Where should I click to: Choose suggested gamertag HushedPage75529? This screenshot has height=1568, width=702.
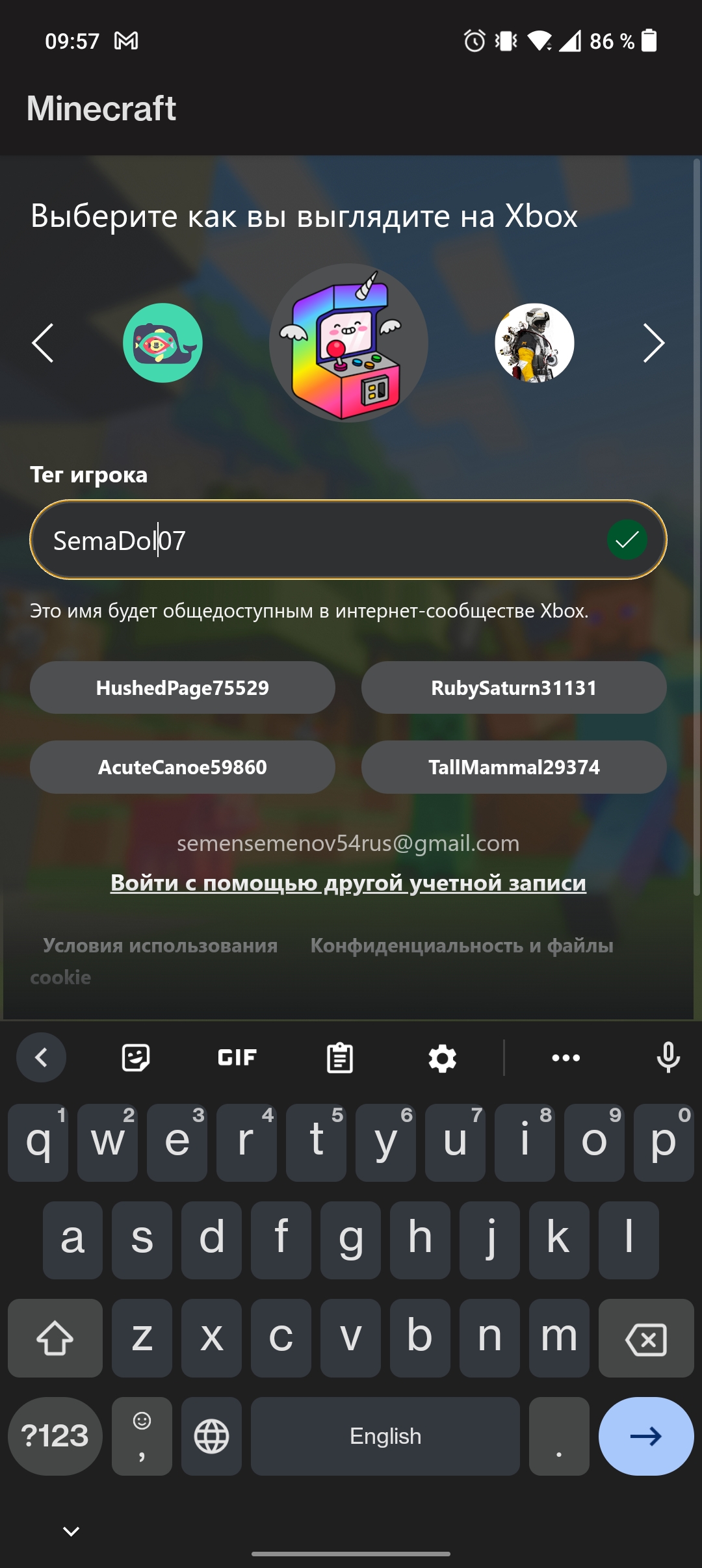pyautogui.click(x=183, y=688)
